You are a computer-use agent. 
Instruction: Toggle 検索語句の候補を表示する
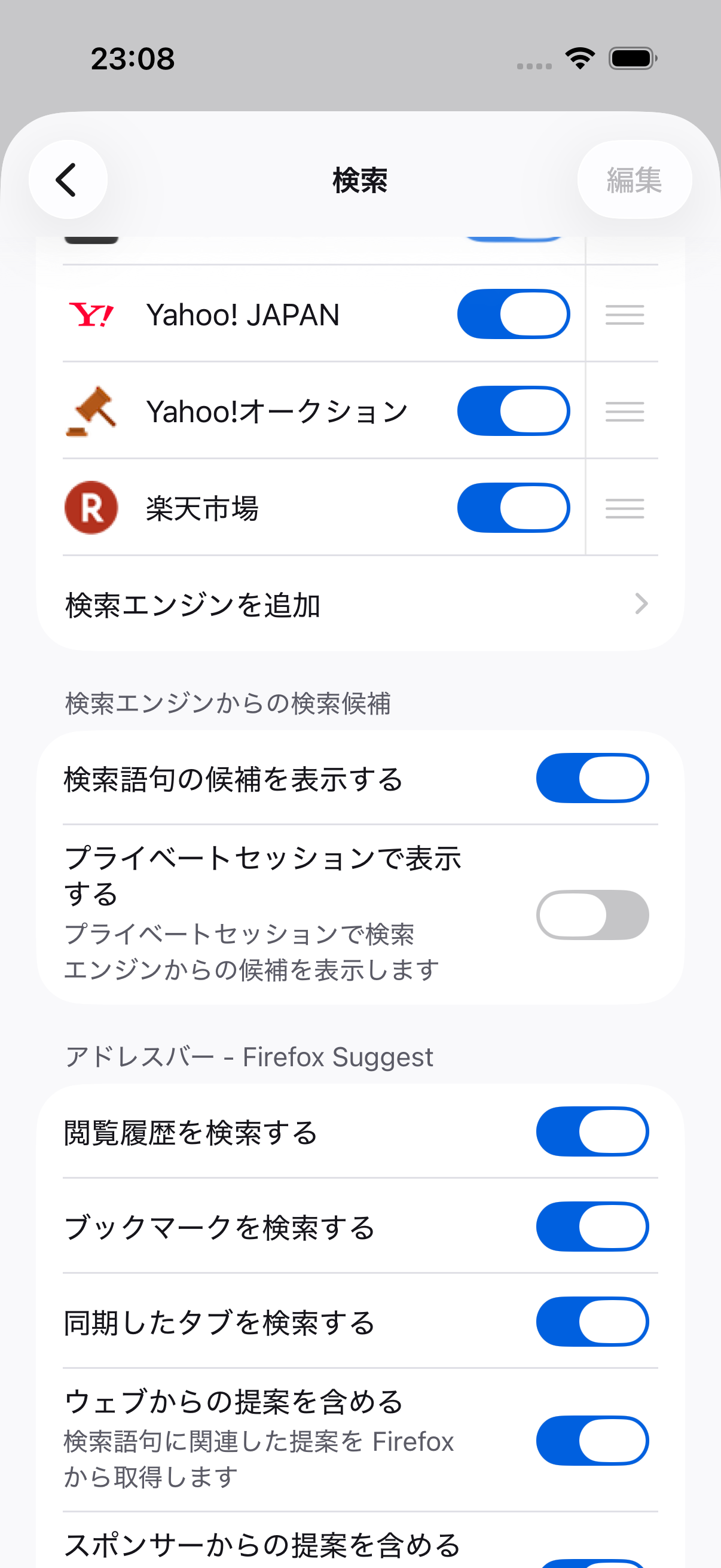point(592,779)
